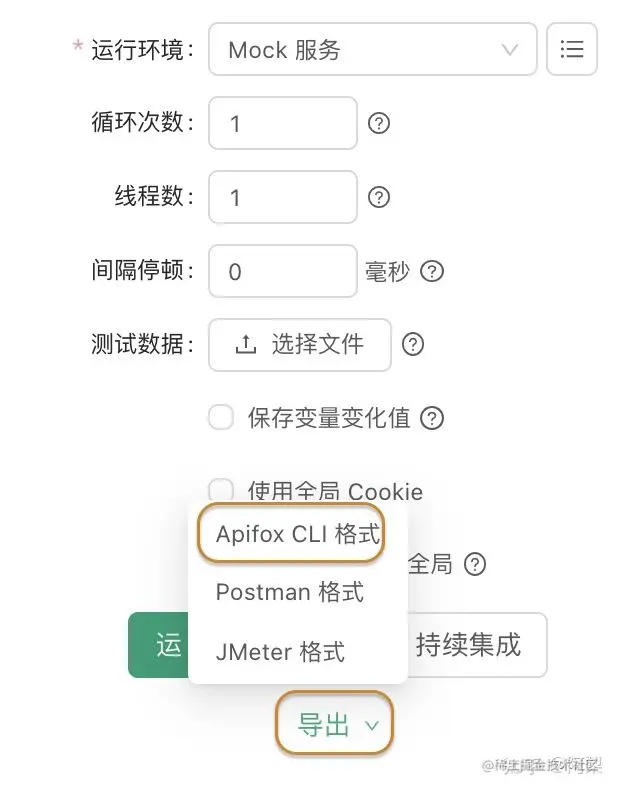Open help icon next to 循环次数
618x792 pixels.
(x=379, y=124)
